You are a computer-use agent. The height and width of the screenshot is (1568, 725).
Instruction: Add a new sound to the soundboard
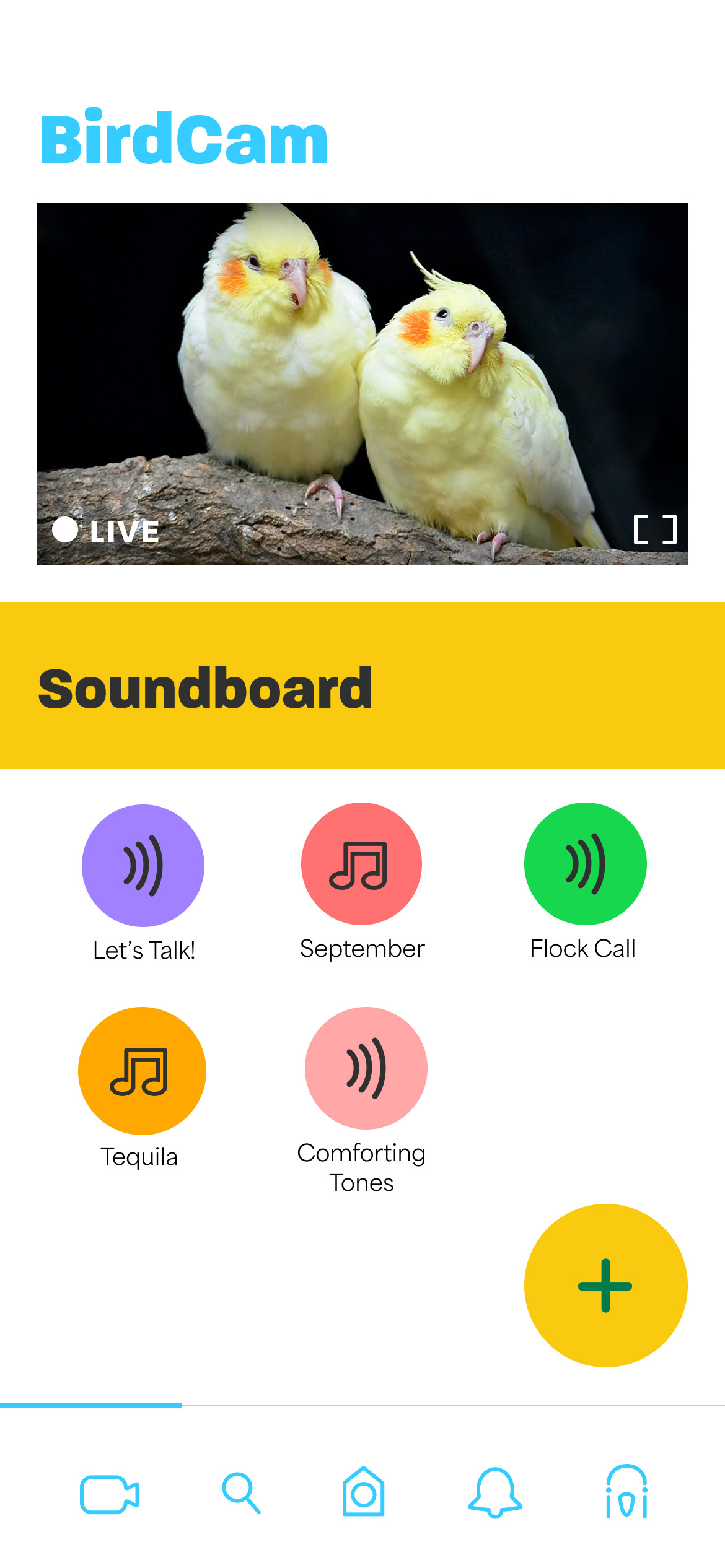click(605, 1286)
